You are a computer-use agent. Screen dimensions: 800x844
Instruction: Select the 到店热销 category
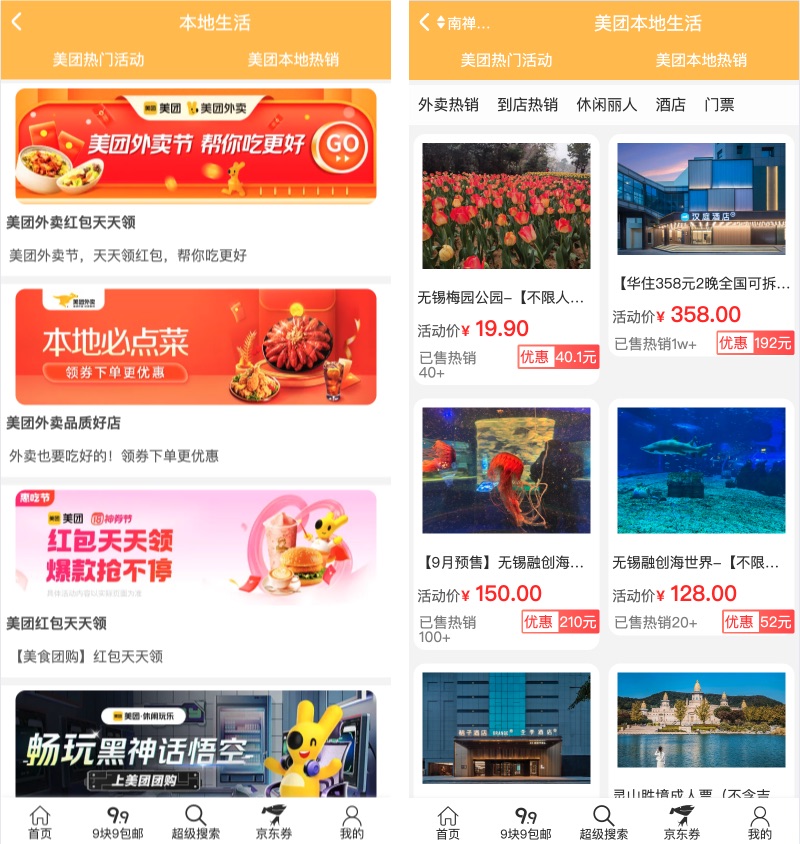pos(527,105)
